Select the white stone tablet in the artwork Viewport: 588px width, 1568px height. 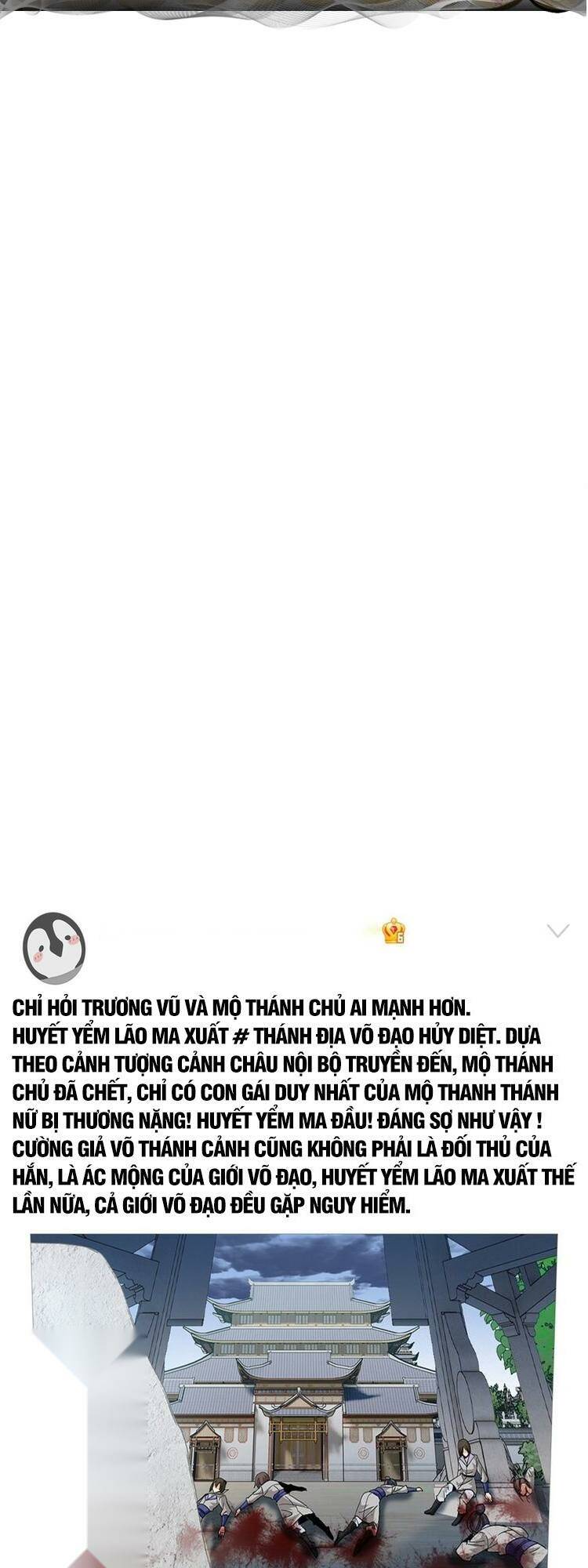(x=86, y=1411)
